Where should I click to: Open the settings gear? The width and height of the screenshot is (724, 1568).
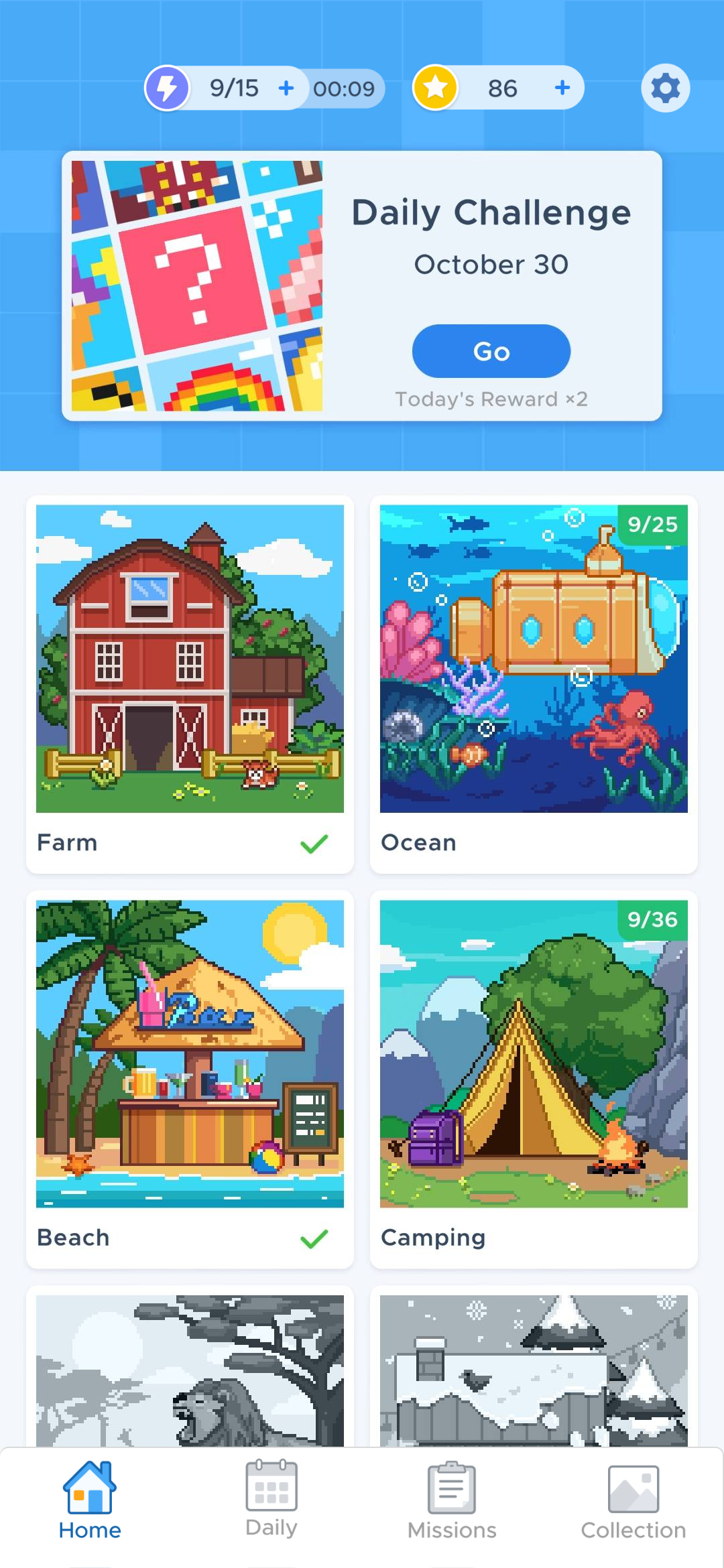(x=665, y=88)
